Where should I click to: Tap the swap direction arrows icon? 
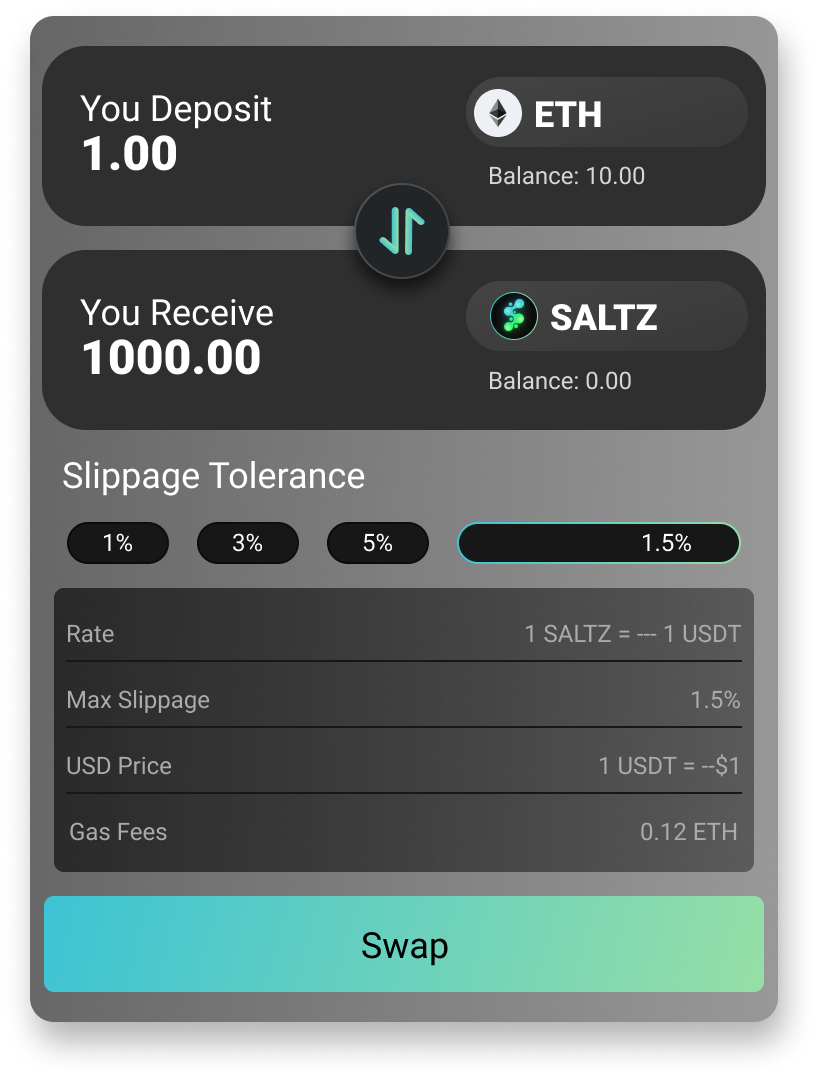pos(402,232)
